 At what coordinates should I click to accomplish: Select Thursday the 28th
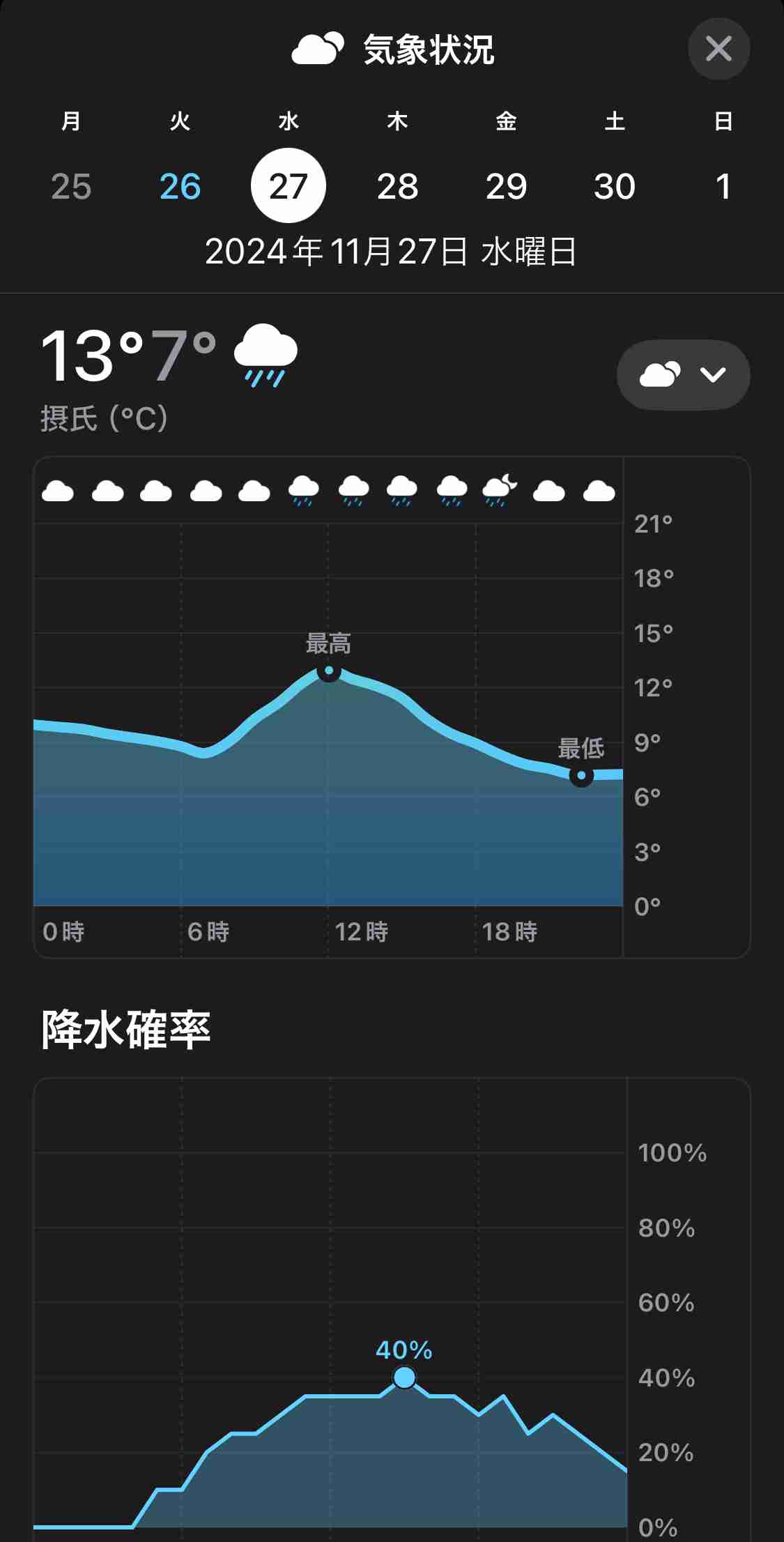[397, 186]
